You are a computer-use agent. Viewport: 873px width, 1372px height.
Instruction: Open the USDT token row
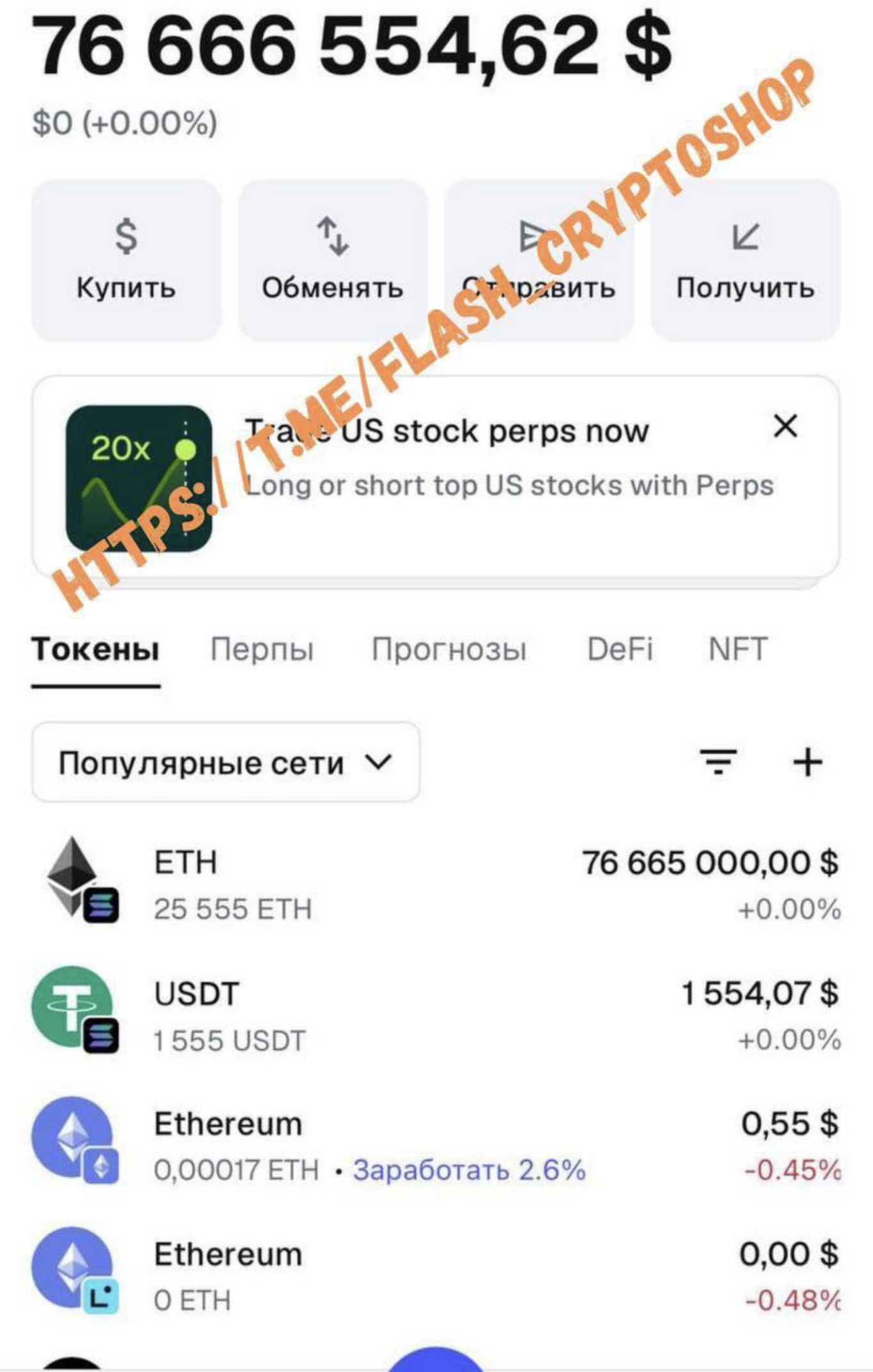pos(435,1016)
